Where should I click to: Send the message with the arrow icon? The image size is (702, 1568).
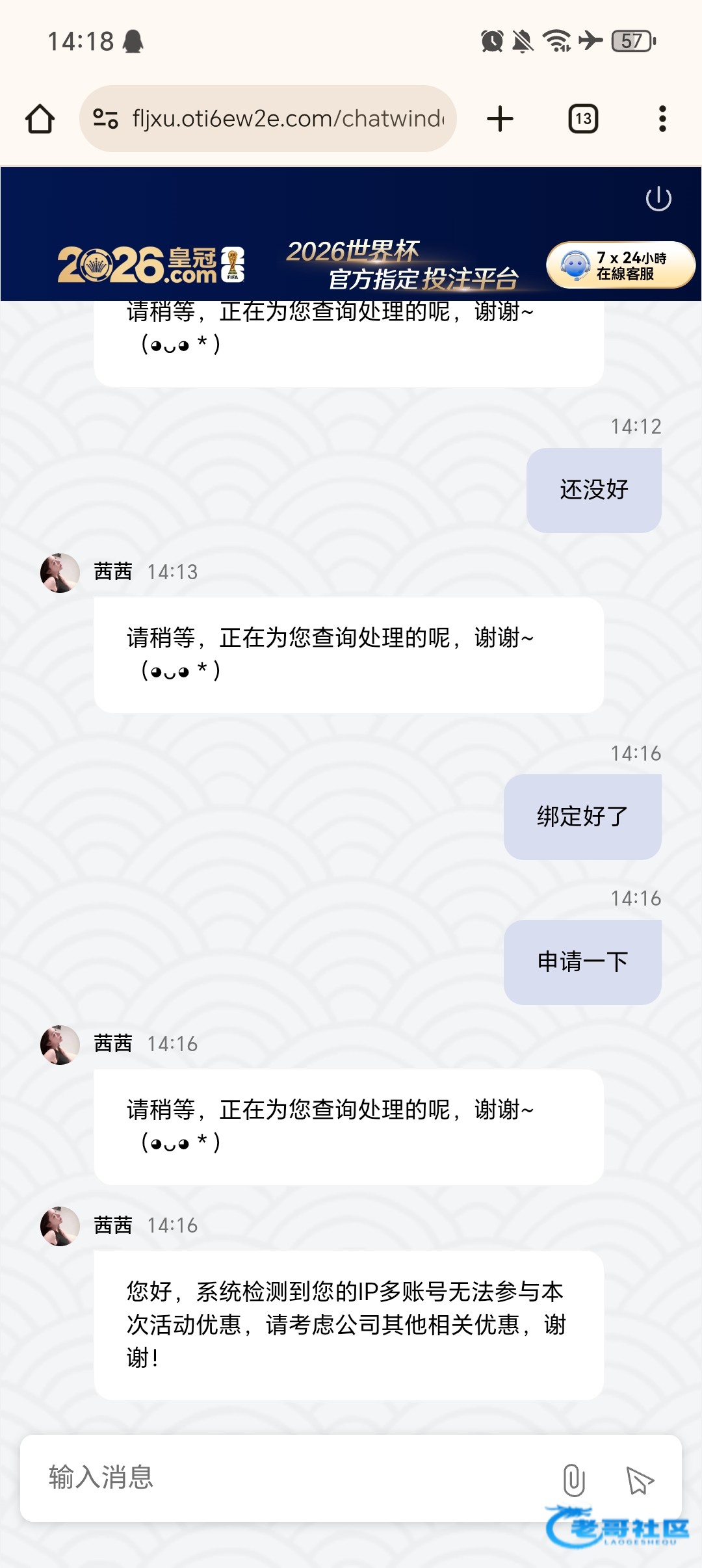coord(640,1480)
